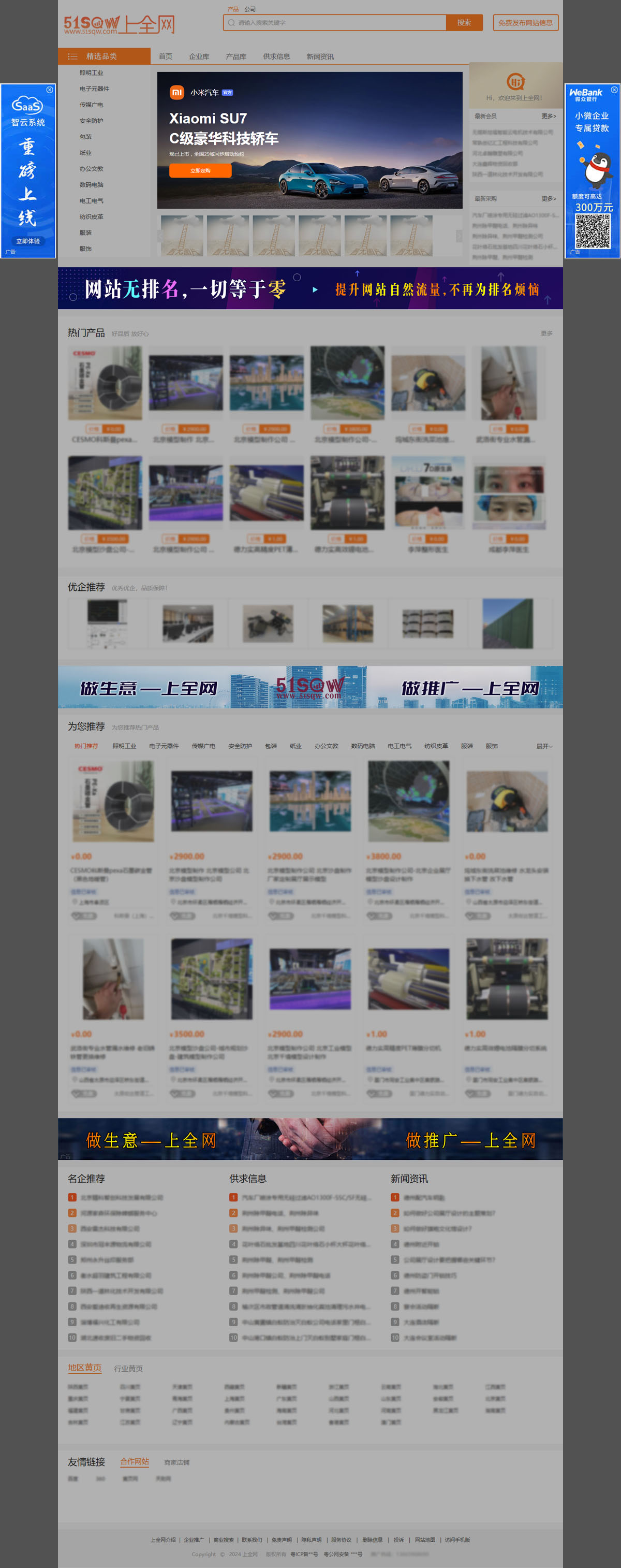Switch search type to 公司

click(250, 9)
